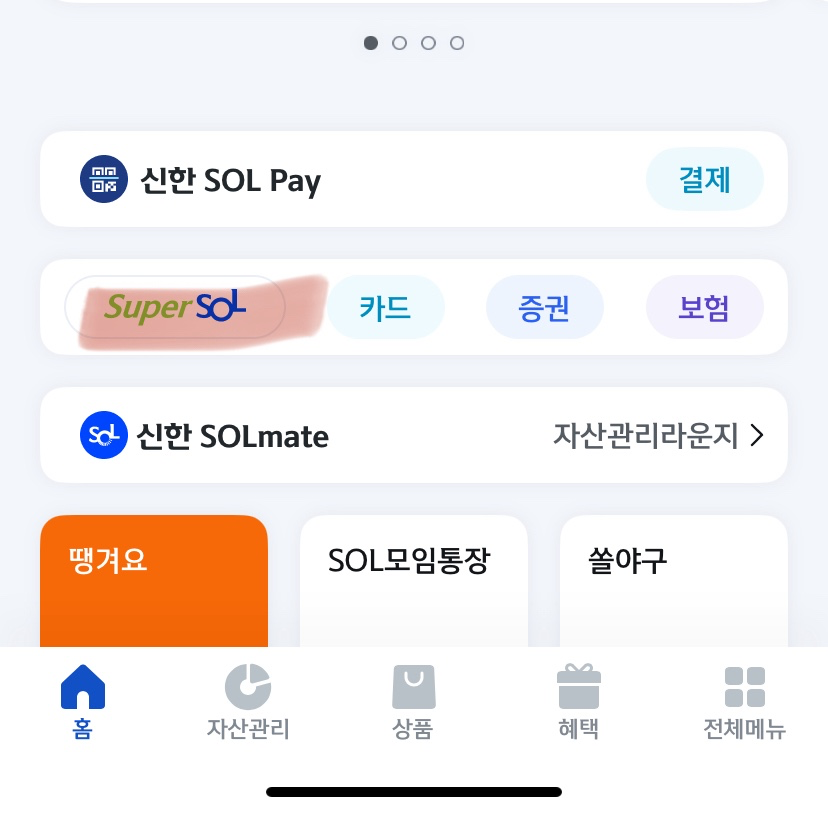
Task: Switch to the 자산관리 tab
Action: pyautogui.click(x=248, y=702)
